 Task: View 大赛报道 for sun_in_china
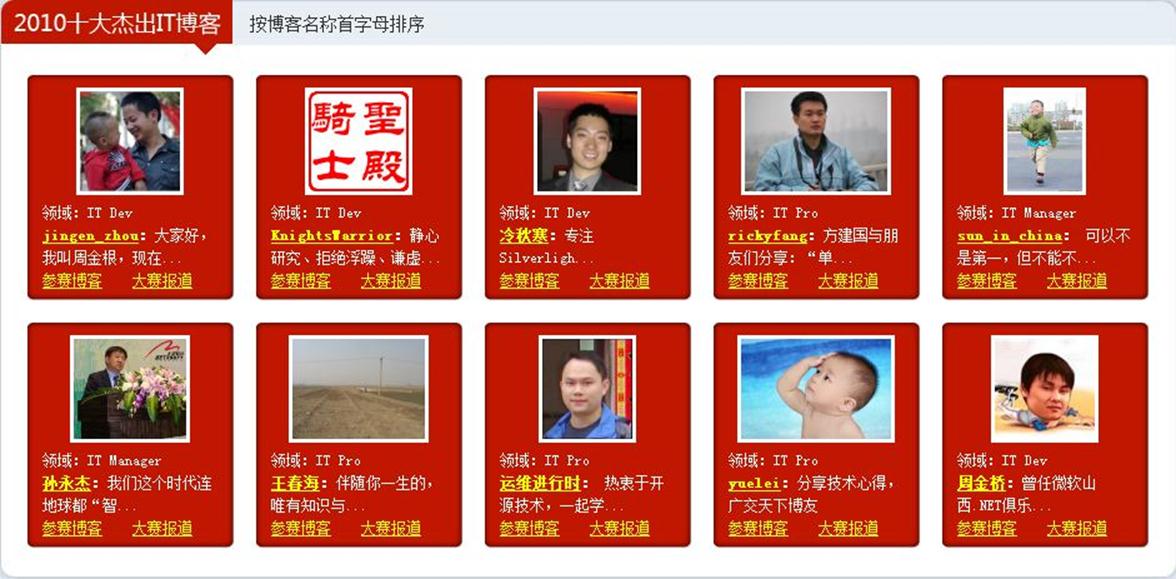(1077, 281)
